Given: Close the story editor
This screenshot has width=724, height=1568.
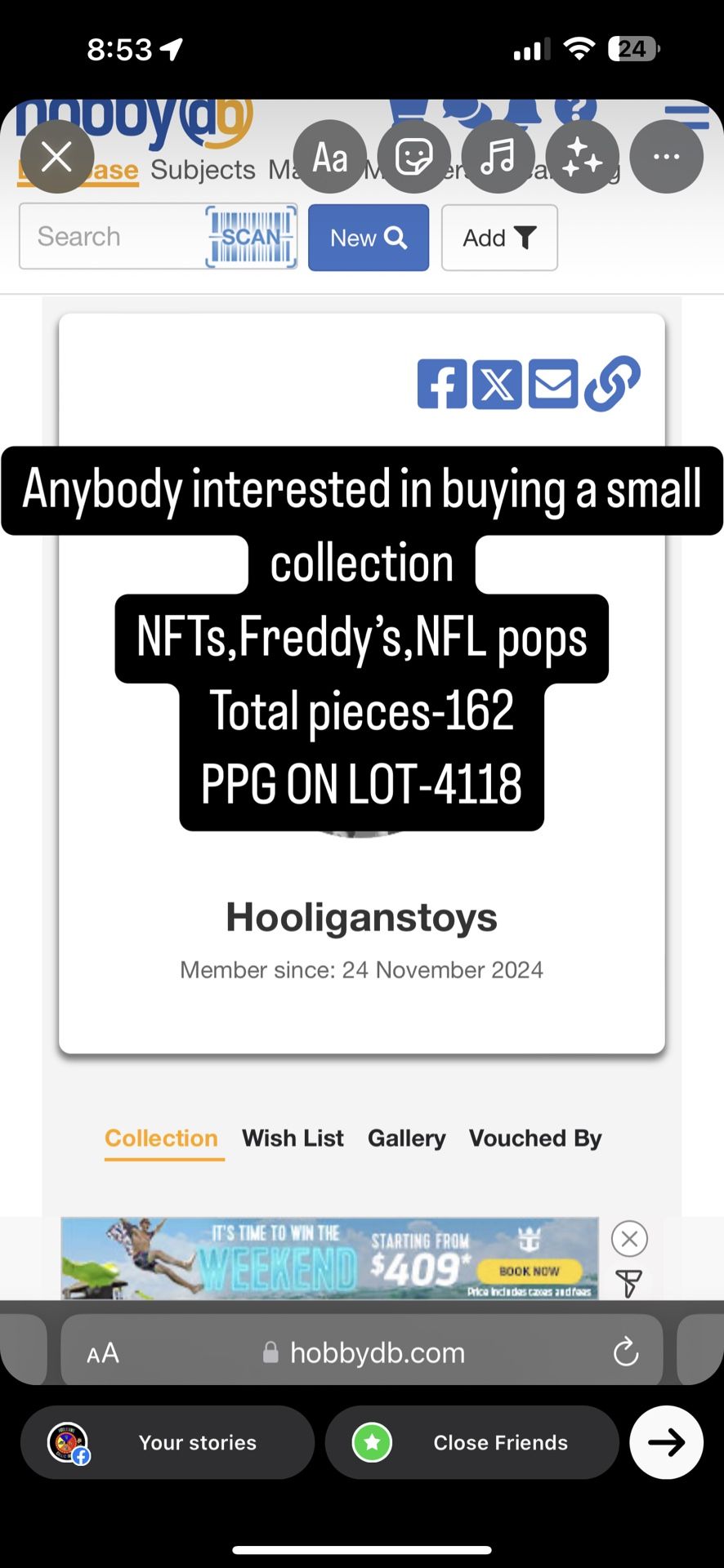Looking at the screenshot, I should point(56,157).
